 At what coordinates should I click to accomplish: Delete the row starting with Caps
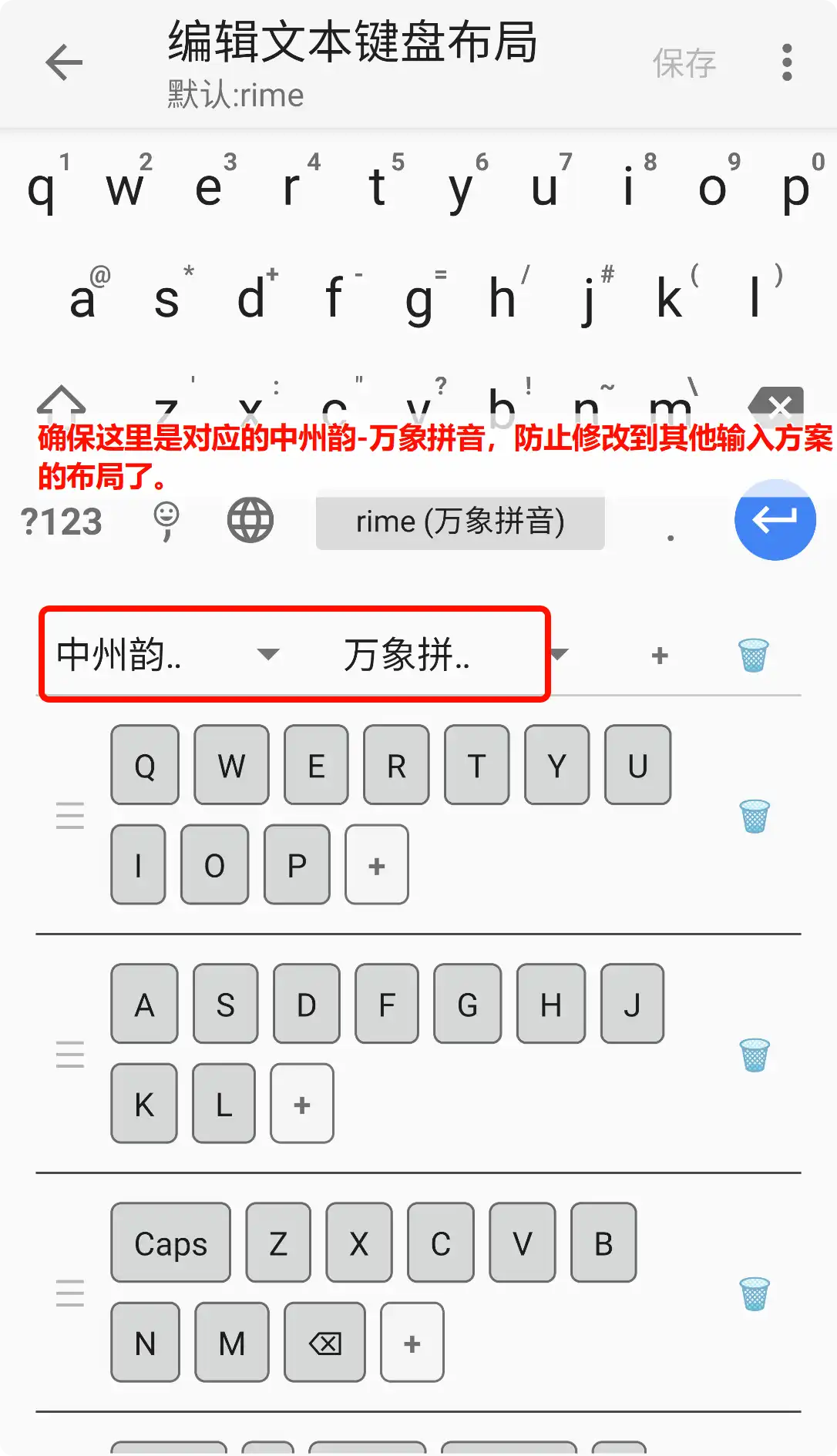point(754,1294)
